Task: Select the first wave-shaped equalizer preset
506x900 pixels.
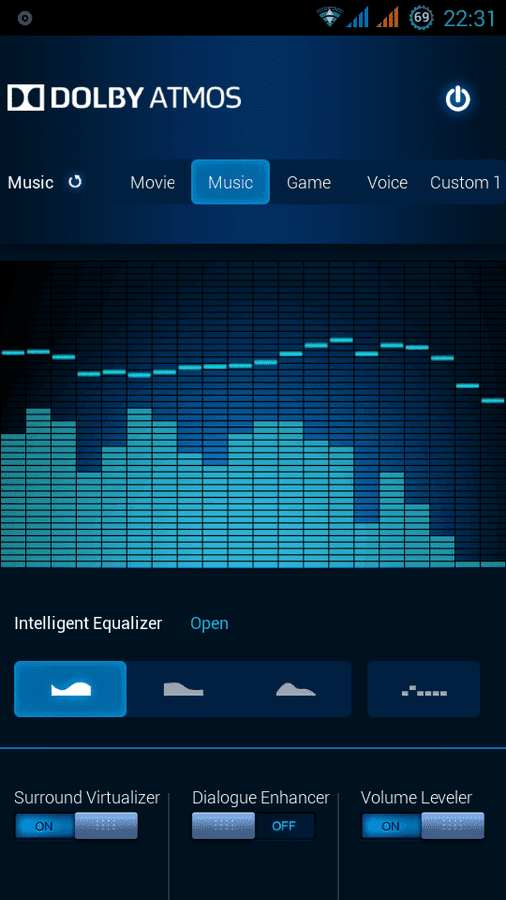Action: [x=70, y=689]
